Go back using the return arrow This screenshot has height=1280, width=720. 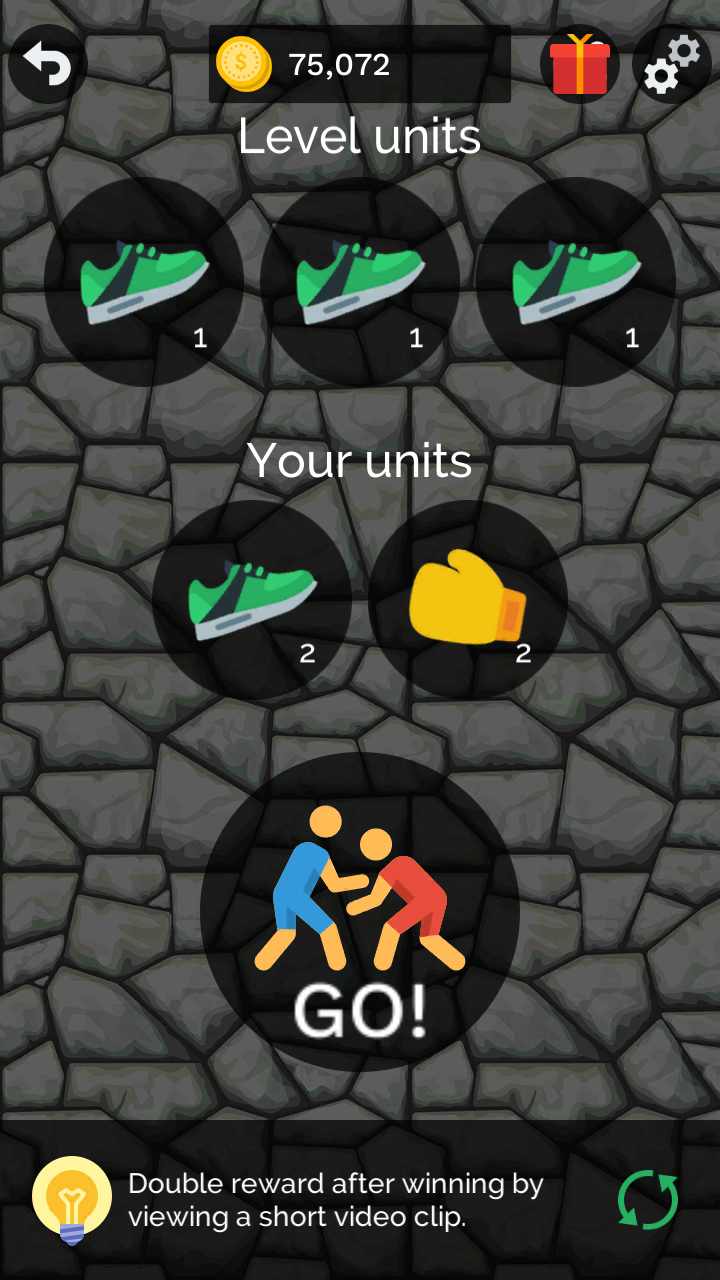pos(47,64)
